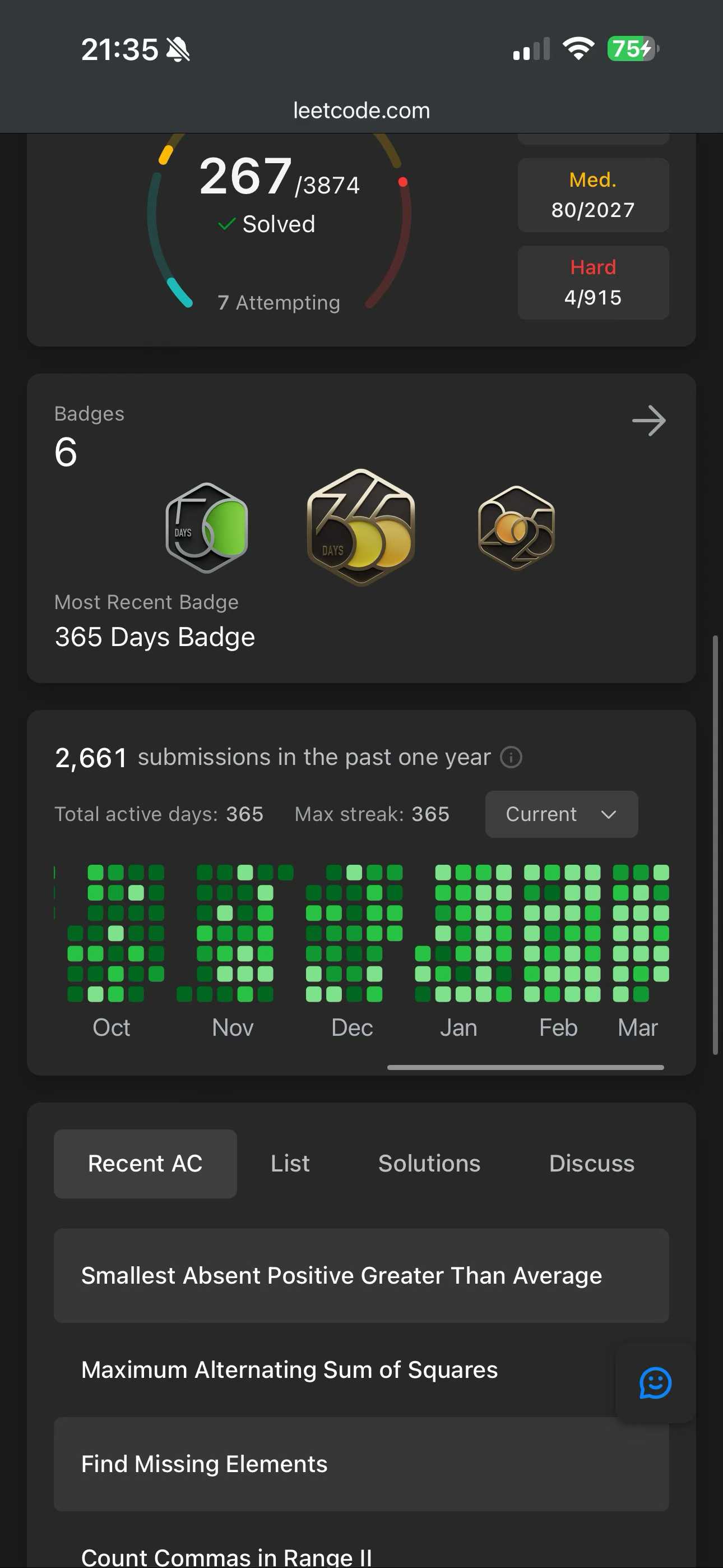Open Smallest Absent Positive Greater Than Average
The height and width of the screenshot is (1568, 723).
click(341, 1275)
